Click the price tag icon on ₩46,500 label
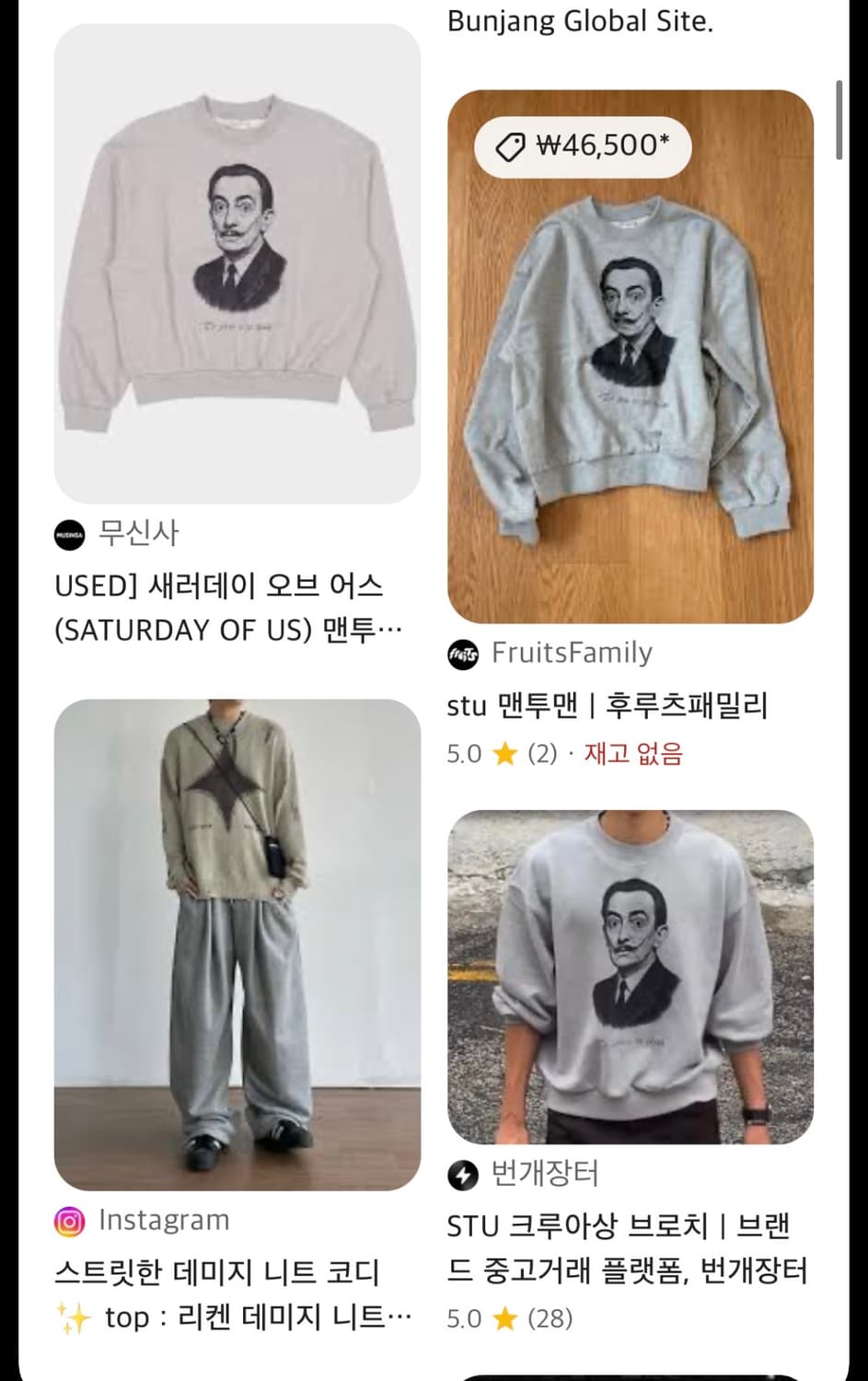 [x=512, y=147]
